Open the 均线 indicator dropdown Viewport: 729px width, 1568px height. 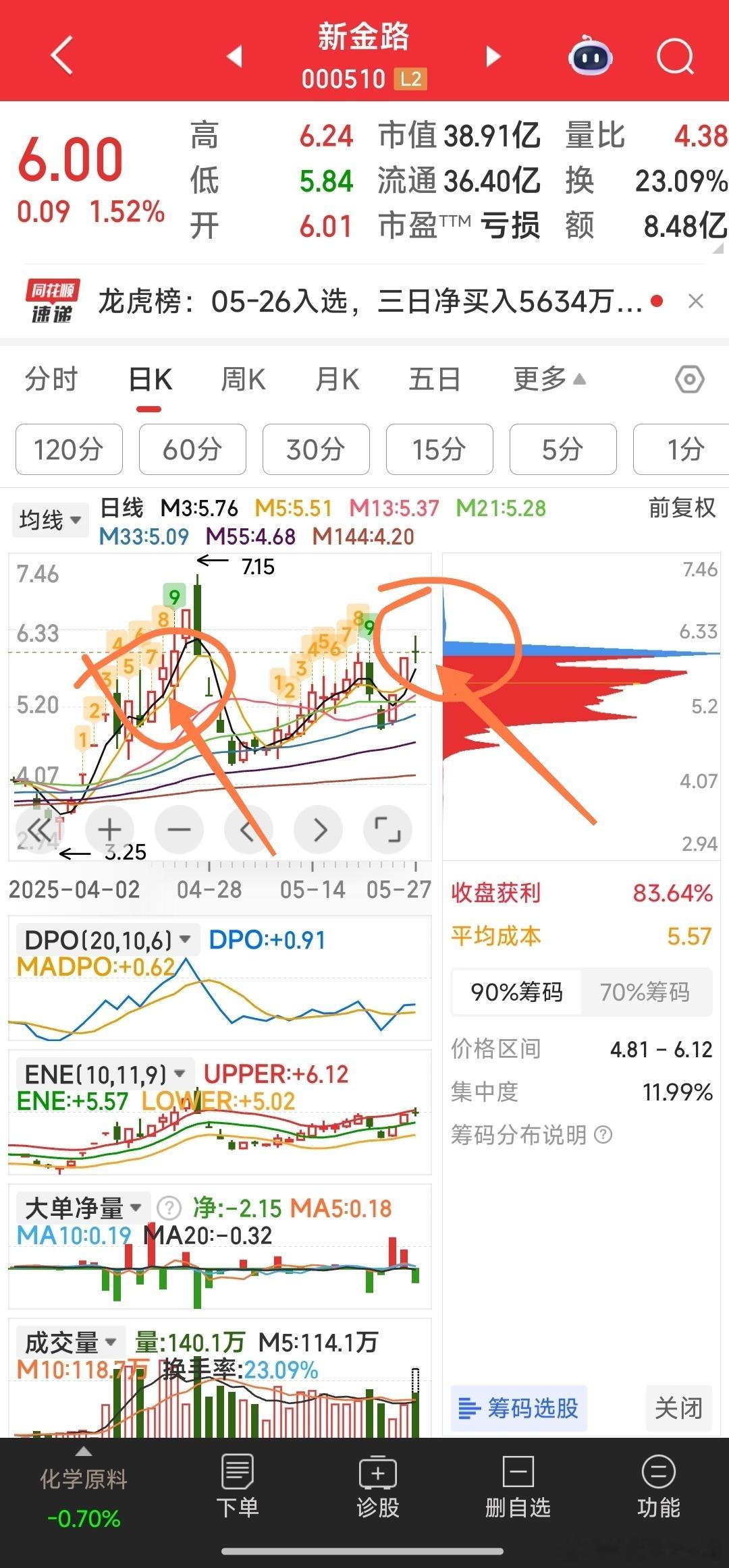pyautogui.click(x=50, y=520)
